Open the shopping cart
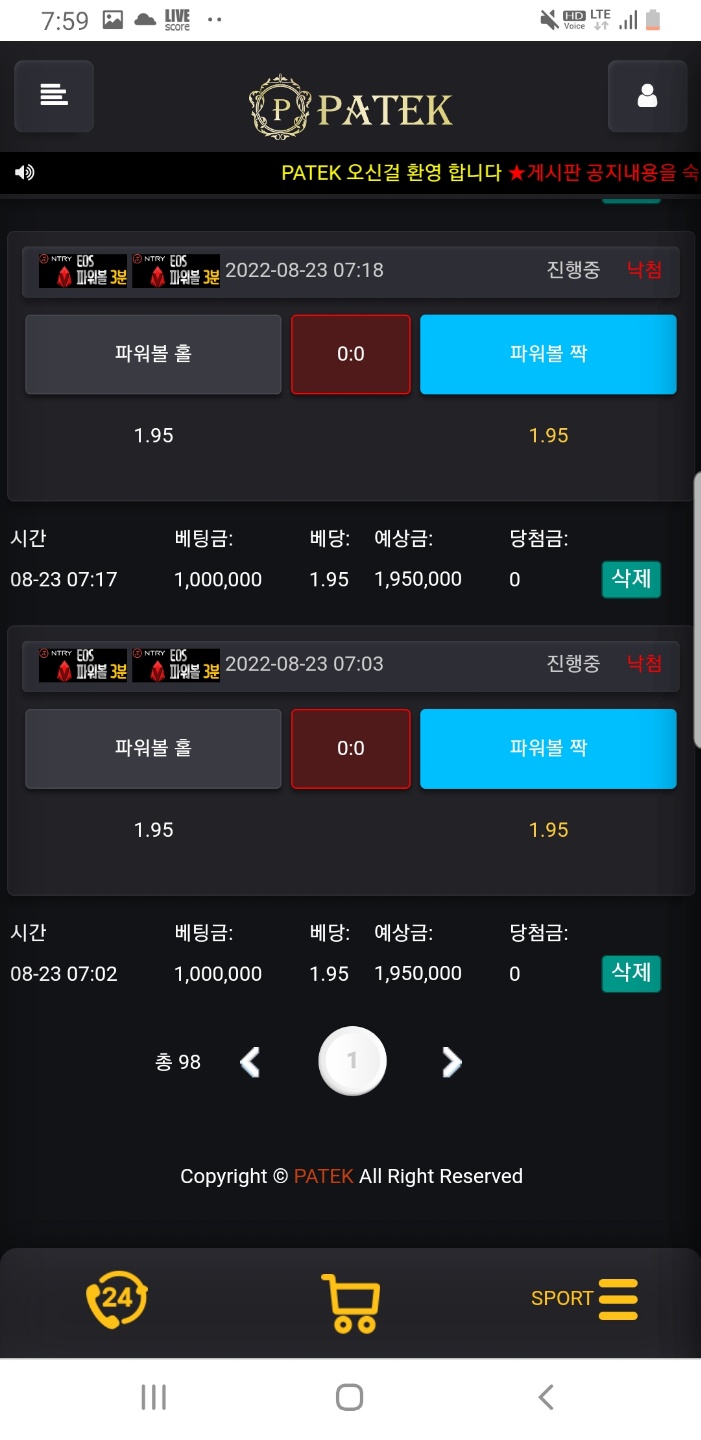 (x=350, y=1303)
